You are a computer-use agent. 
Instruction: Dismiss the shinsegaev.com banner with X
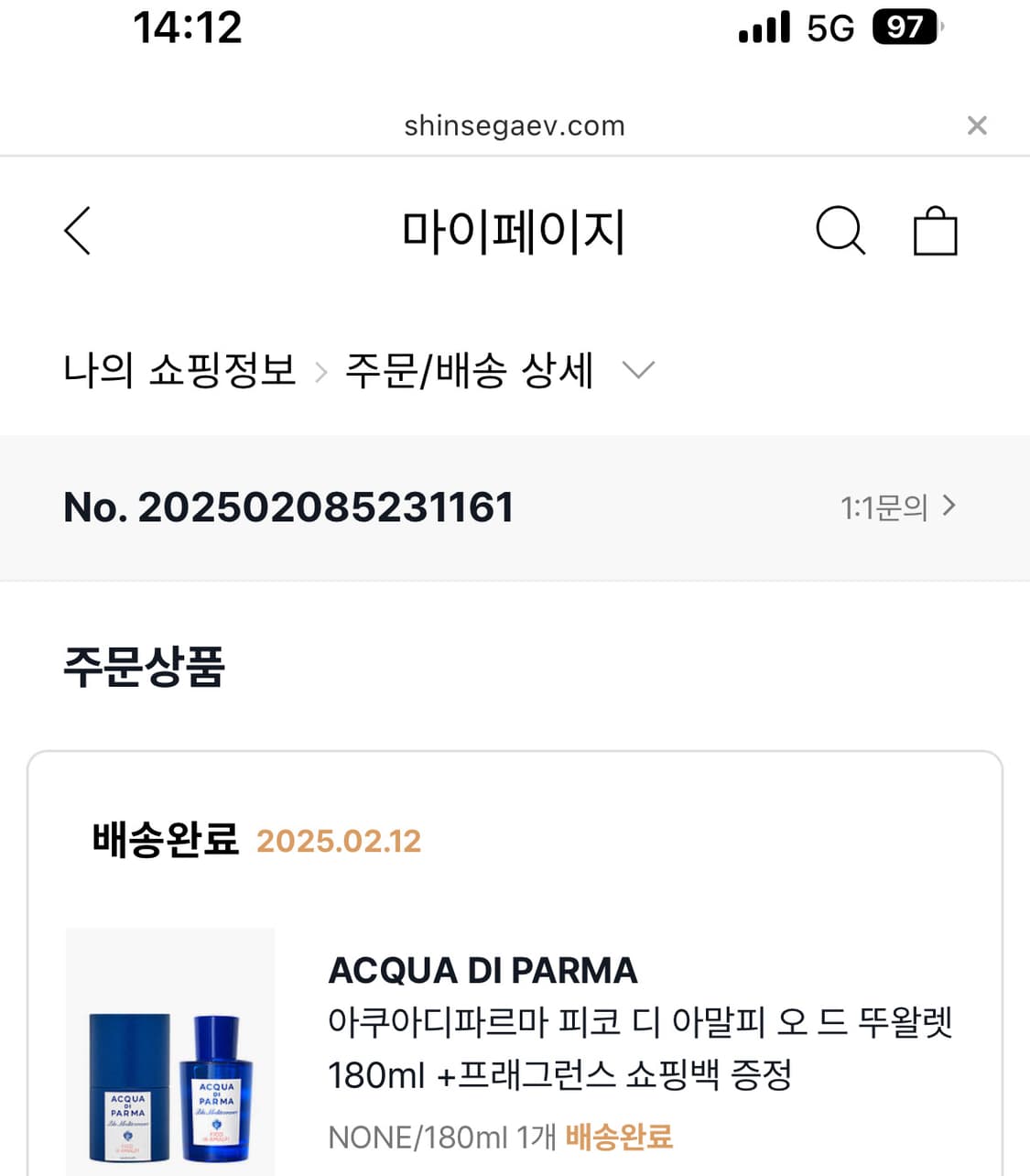tap(978, 125)
